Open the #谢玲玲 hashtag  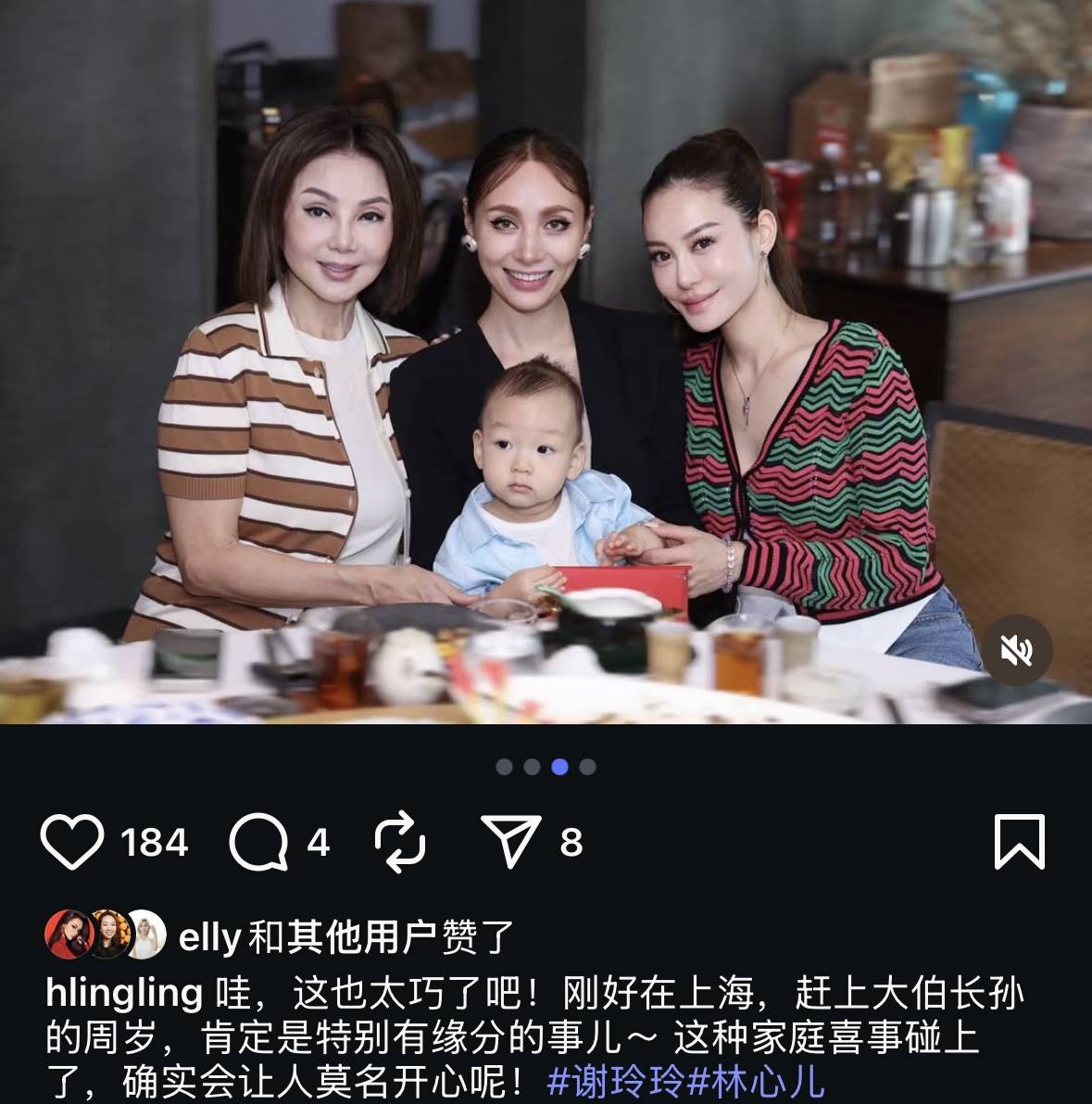[616, 1082]
